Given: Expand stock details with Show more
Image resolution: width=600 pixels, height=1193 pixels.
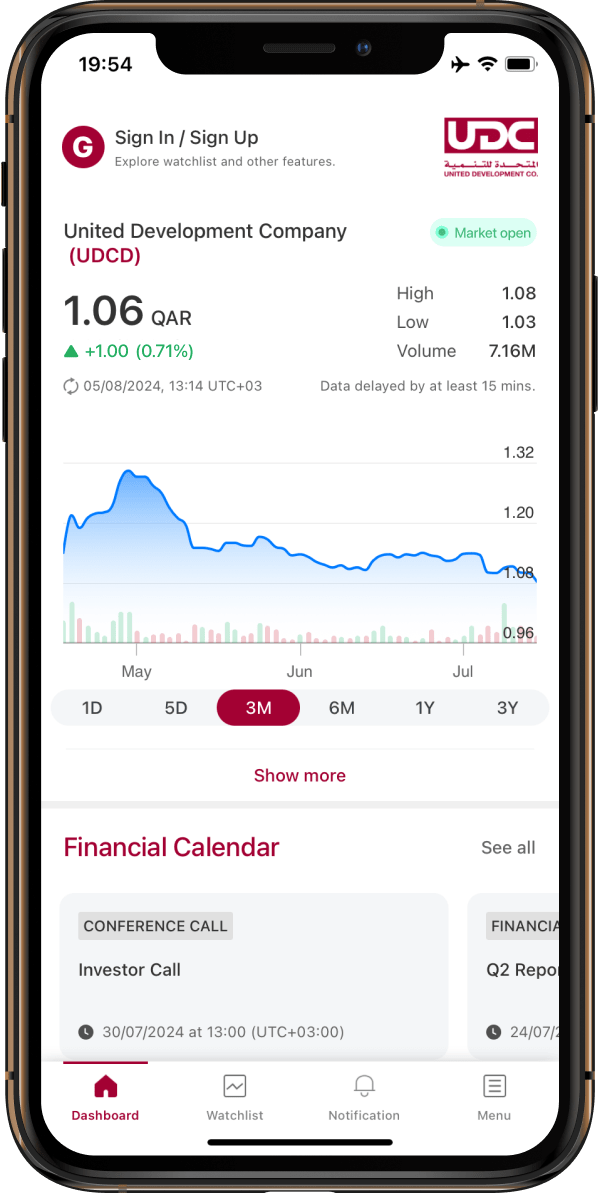Looking at the screenshot, I should coord(299,775).
